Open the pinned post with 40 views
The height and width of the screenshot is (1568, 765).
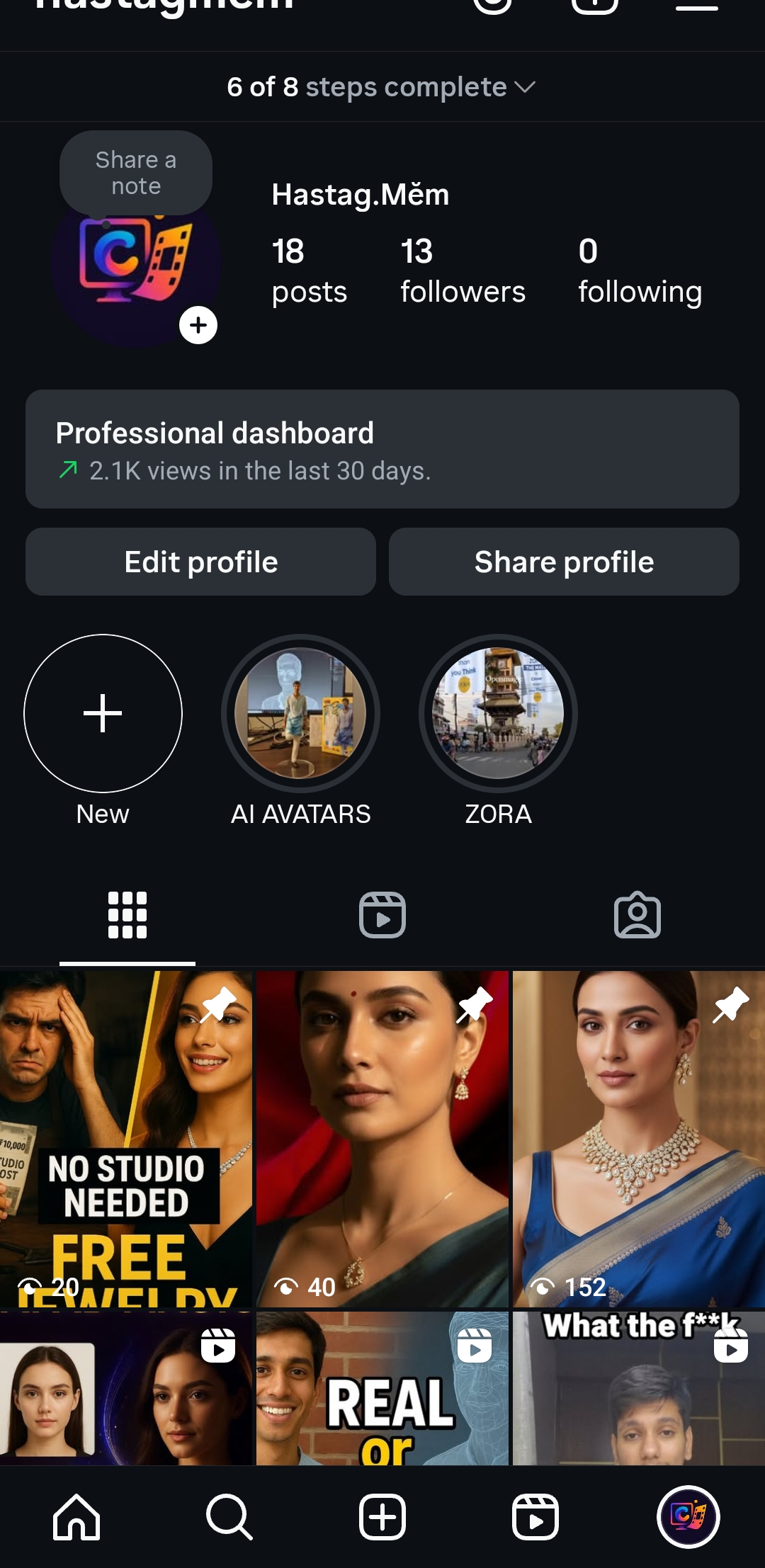(x=382, y=1139)
